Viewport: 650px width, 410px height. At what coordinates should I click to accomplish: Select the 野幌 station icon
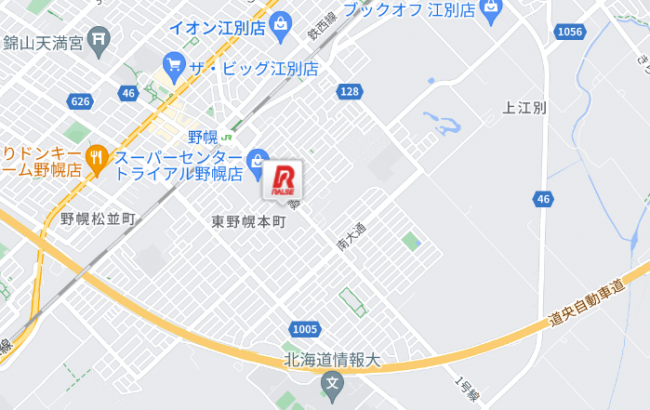(228, 135)
